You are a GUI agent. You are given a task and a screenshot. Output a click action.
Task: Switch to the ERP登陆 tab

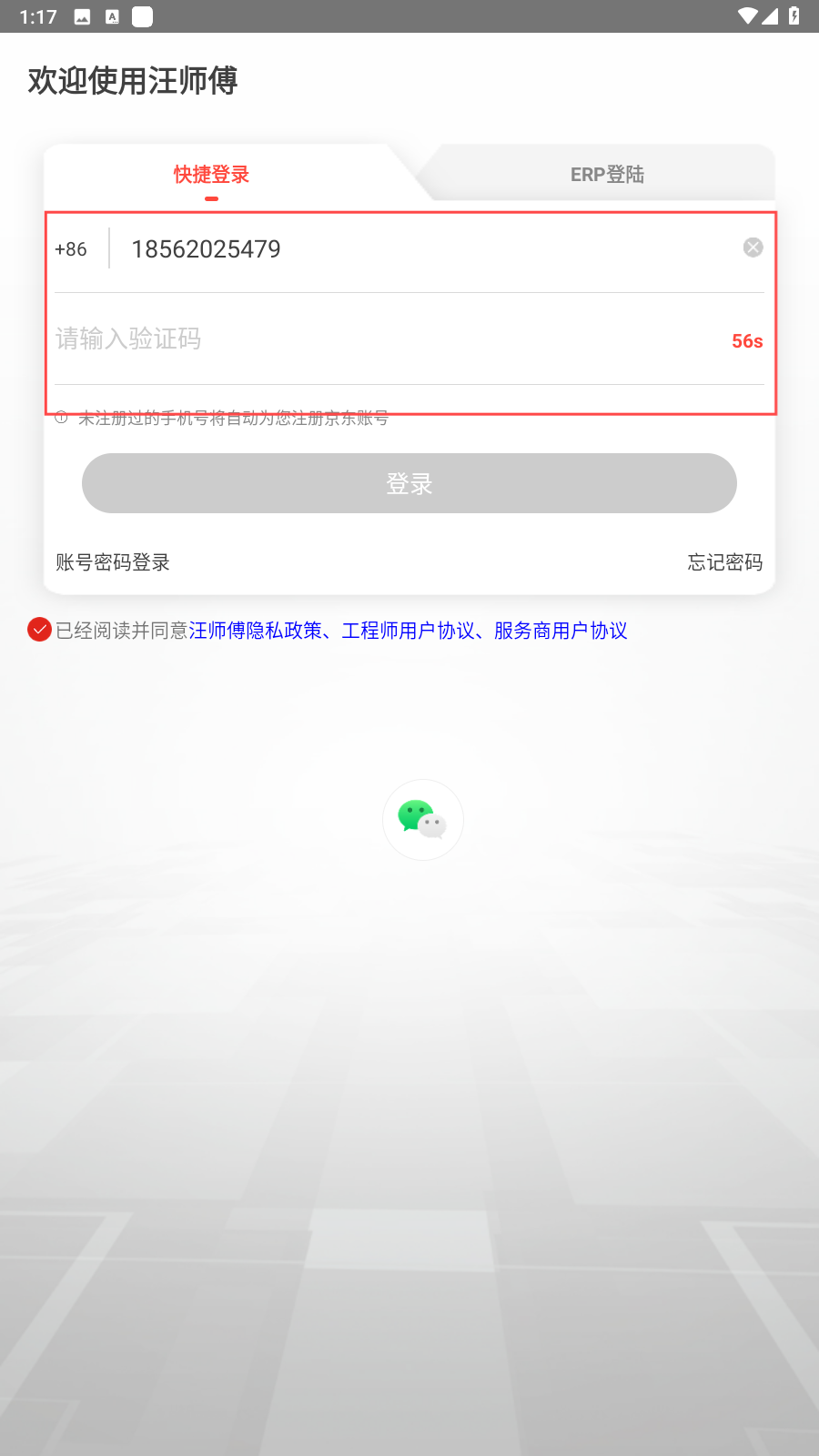pos(607,174)
